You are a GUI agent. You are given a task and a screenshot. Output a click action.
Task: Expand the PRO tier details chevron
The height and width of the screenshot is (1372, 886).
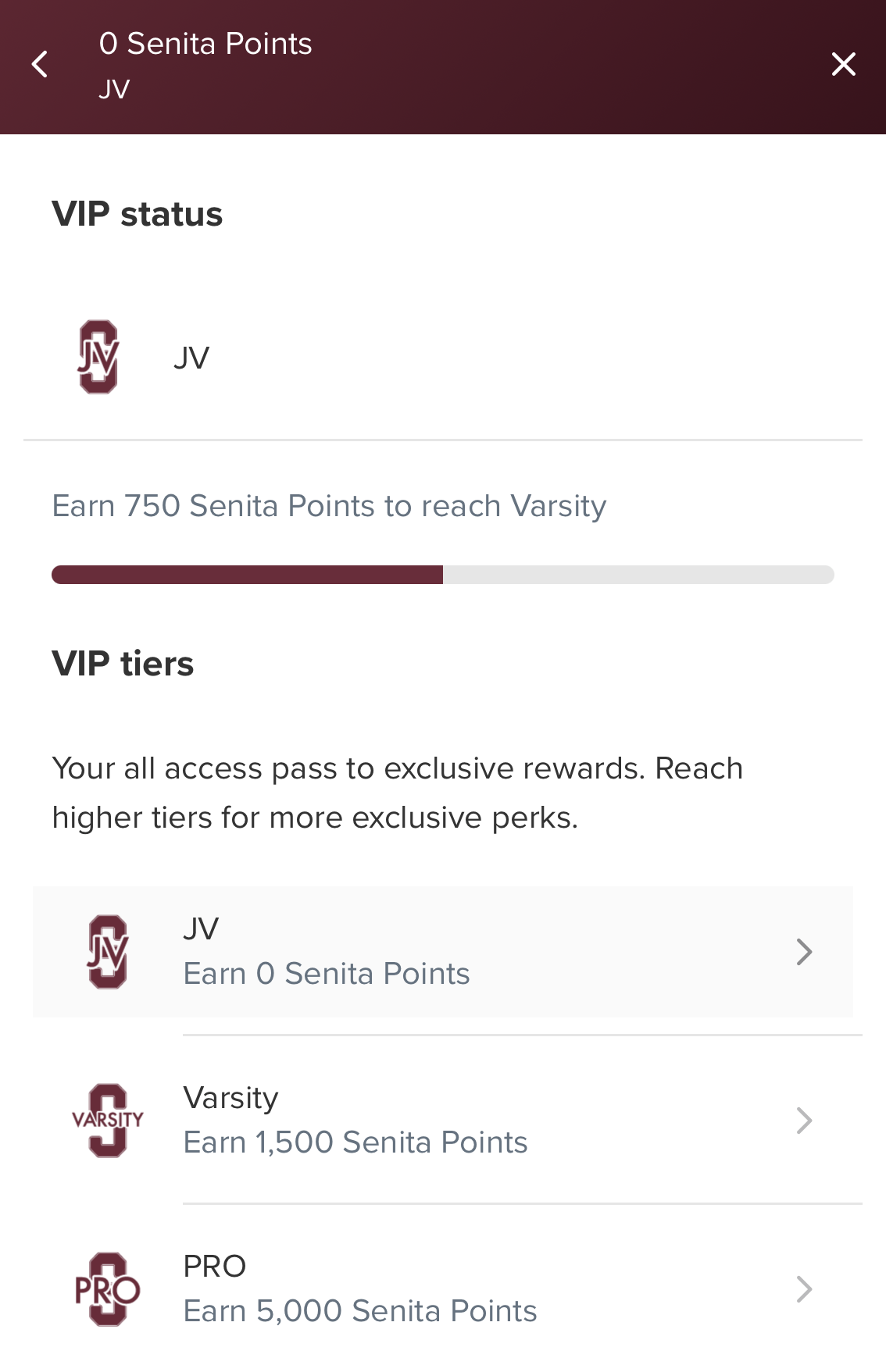[804, 1288]
